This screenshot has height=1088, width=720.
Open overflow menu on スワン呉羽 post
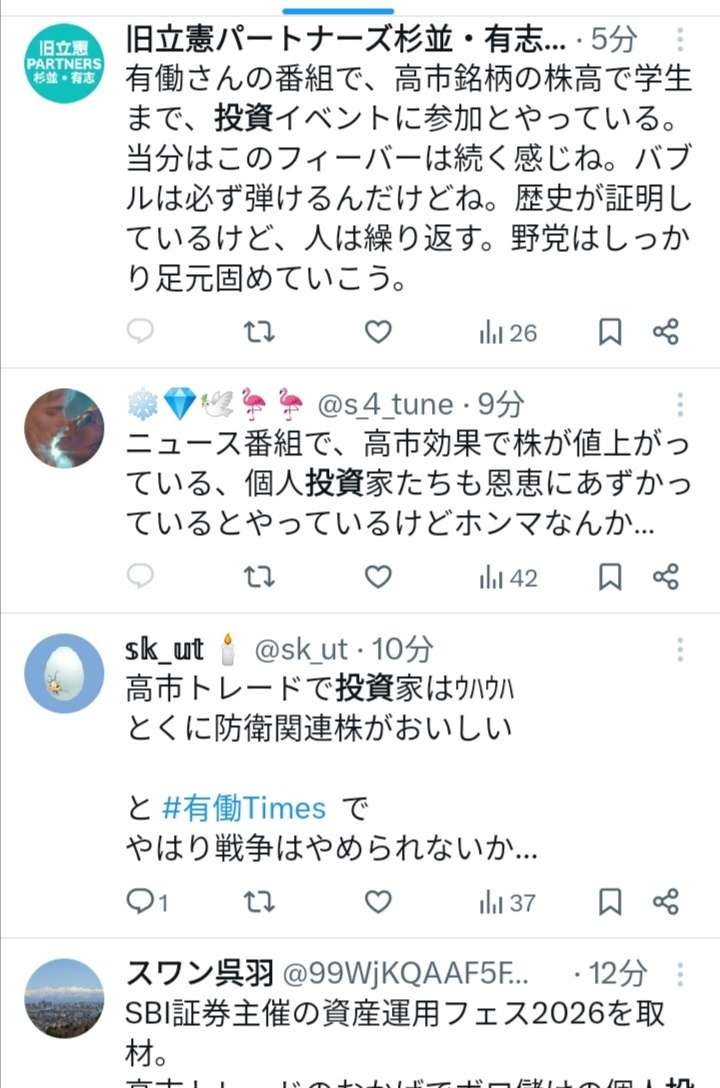coord(680,973)
